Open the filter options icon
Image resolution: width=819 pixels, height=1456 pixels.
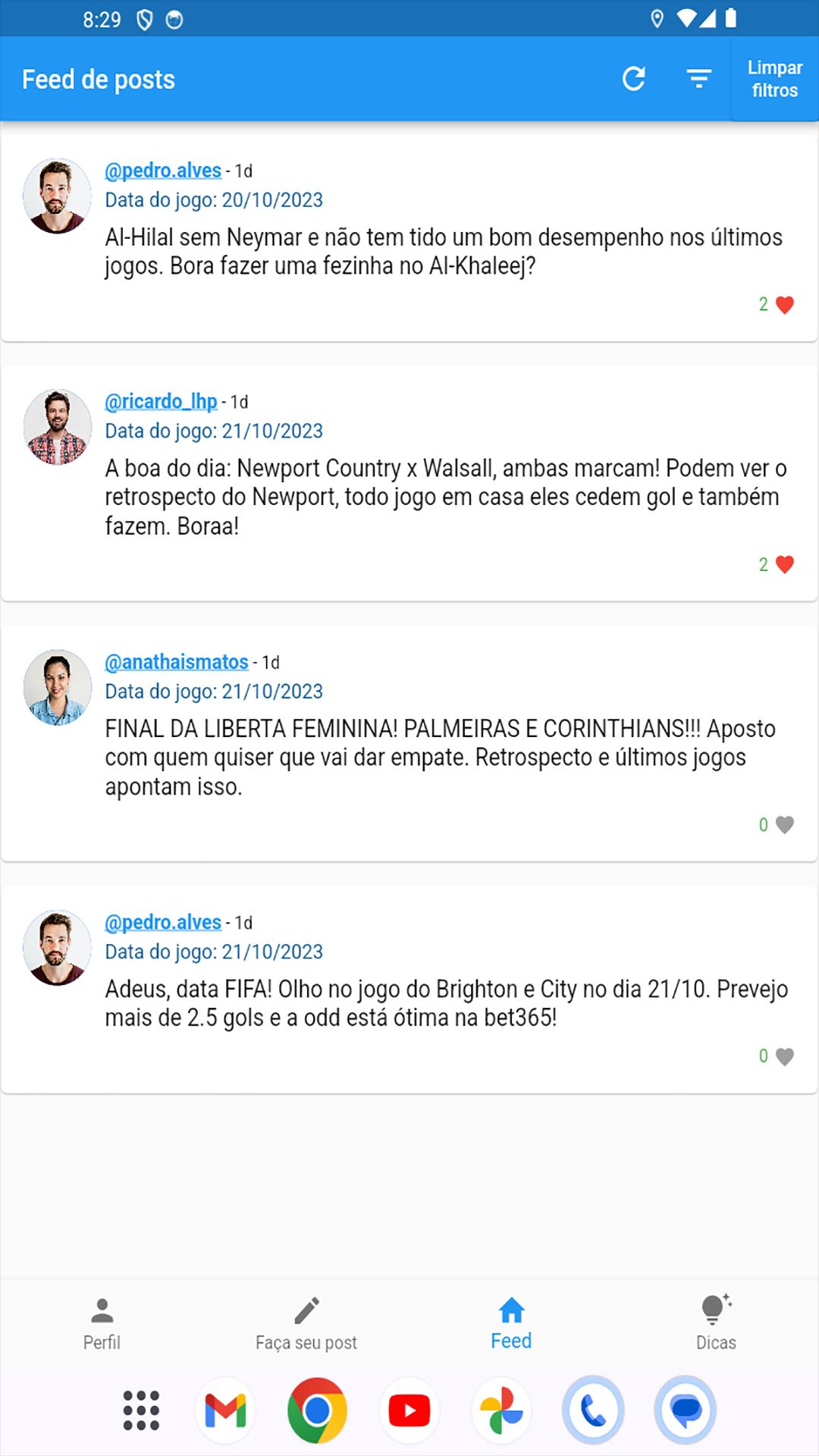698,79
